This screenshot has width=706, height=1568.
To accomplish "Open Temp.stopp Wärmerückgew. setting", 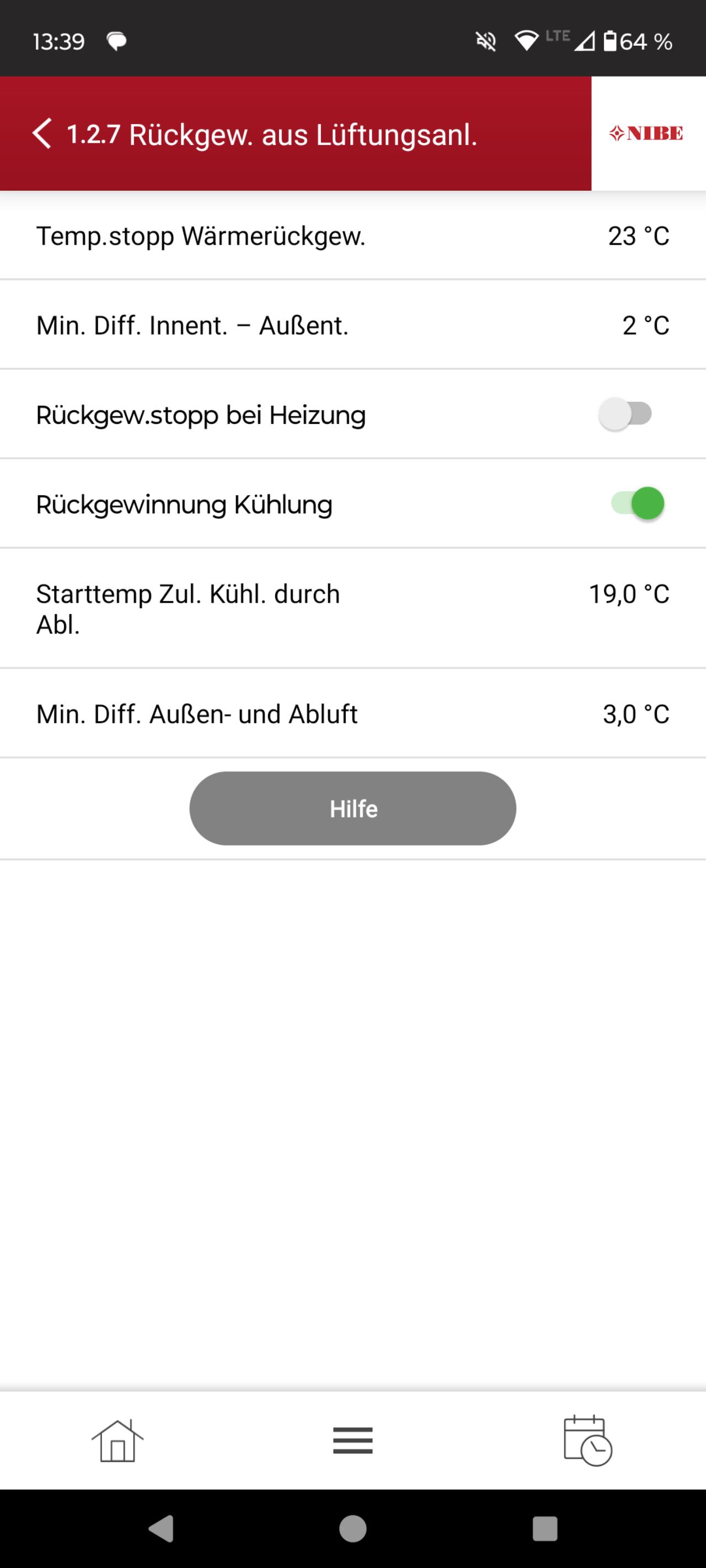I will tap(352, 235).
